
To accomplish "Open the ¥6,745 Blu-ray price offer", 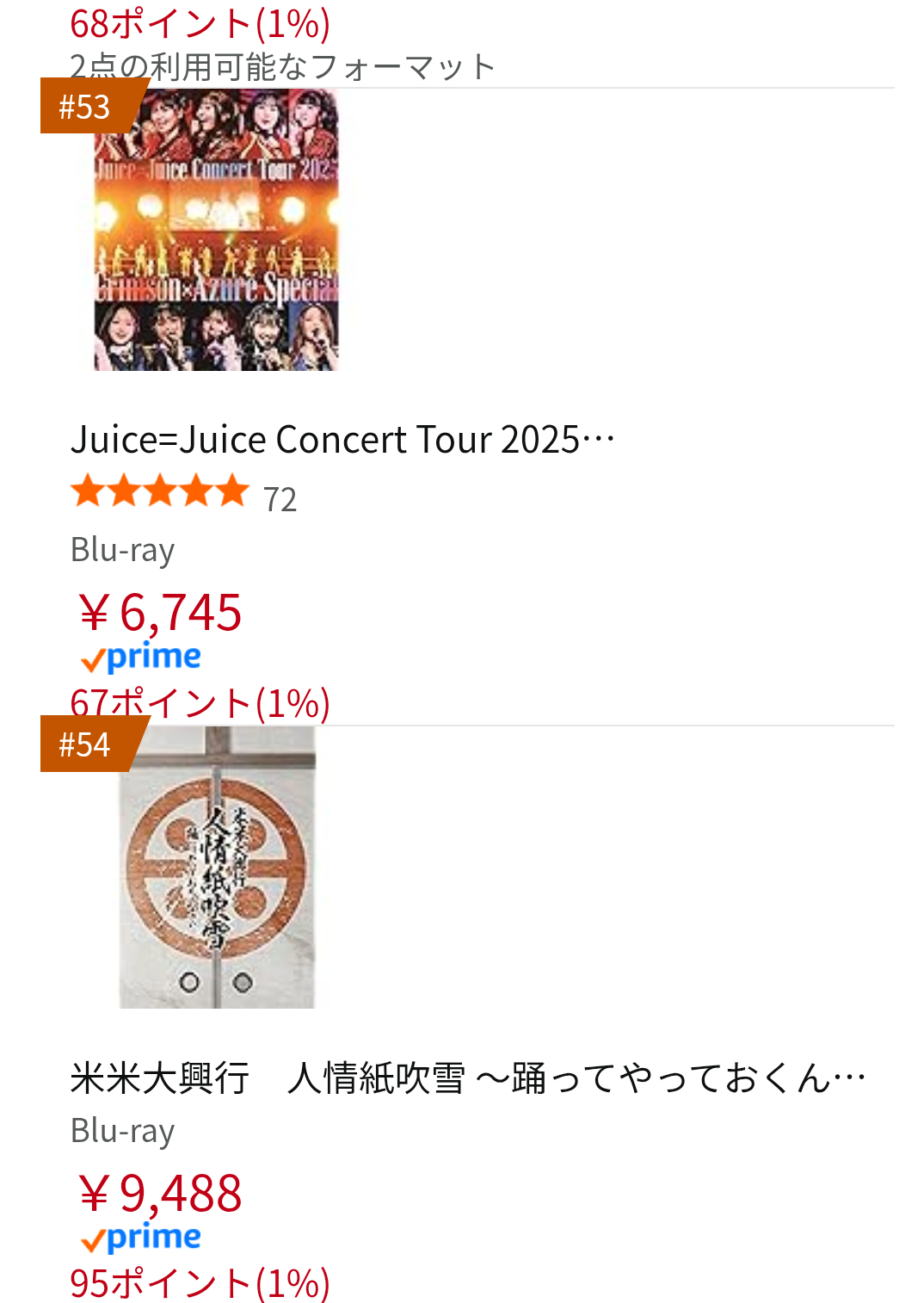I will coord(161,613).
